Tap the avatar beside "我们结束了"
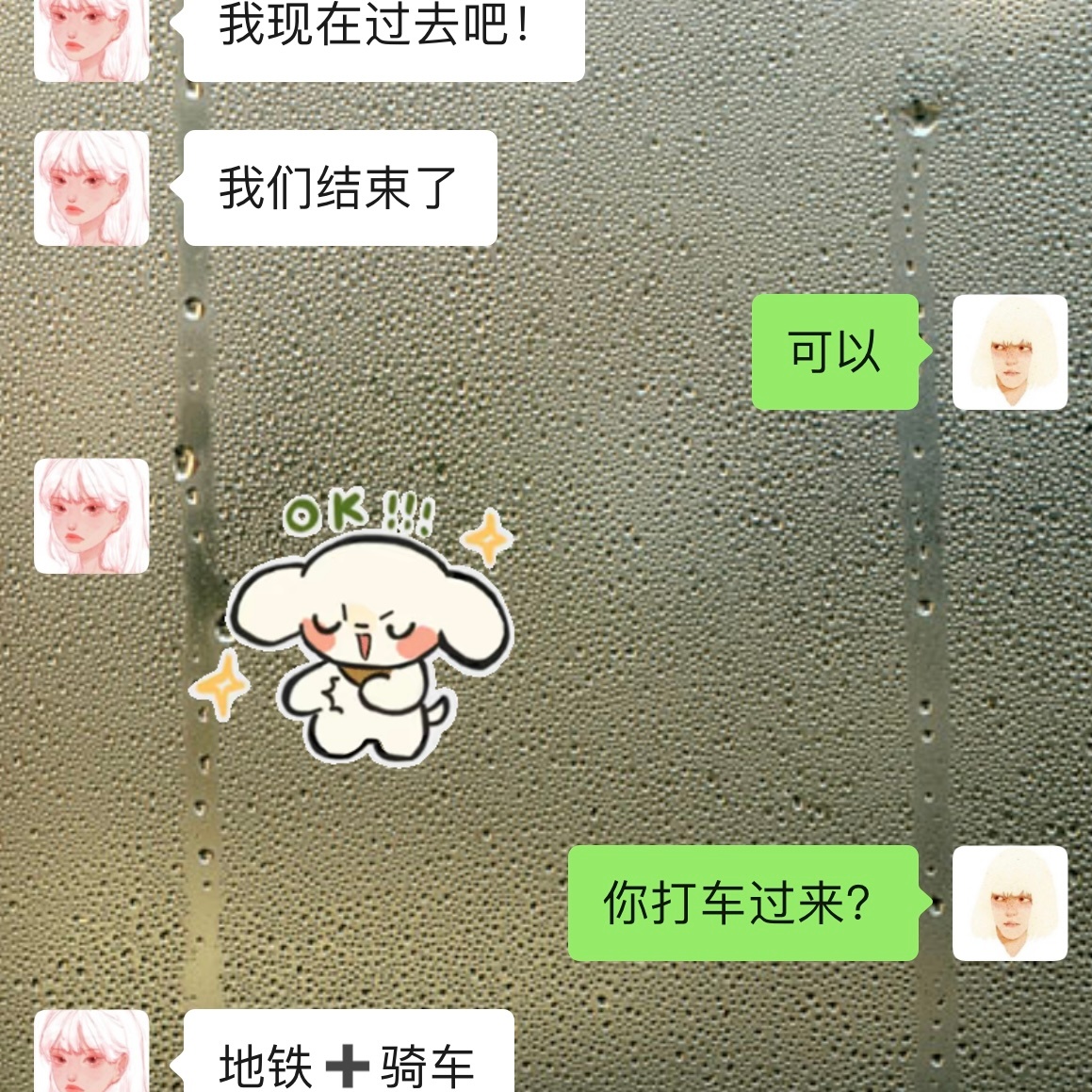This screenshot has width=1092, height=1092. point(91,188)
